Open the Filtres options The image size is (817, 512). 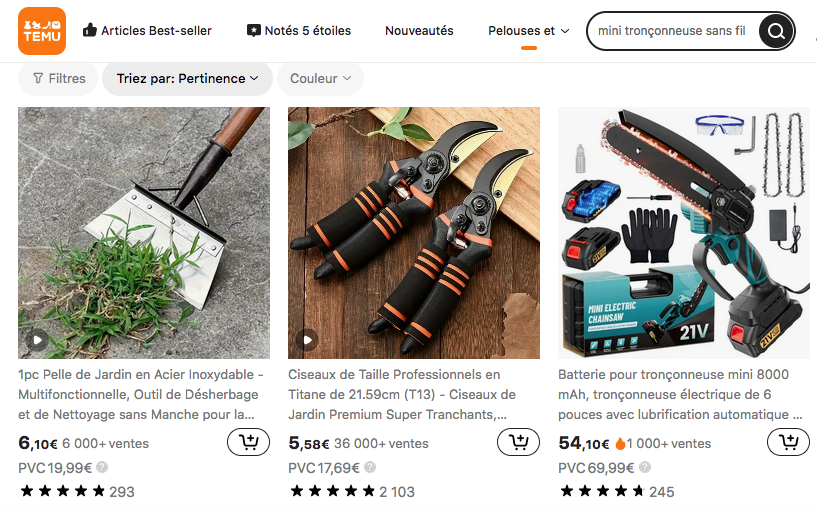click(x=59, y=78)
